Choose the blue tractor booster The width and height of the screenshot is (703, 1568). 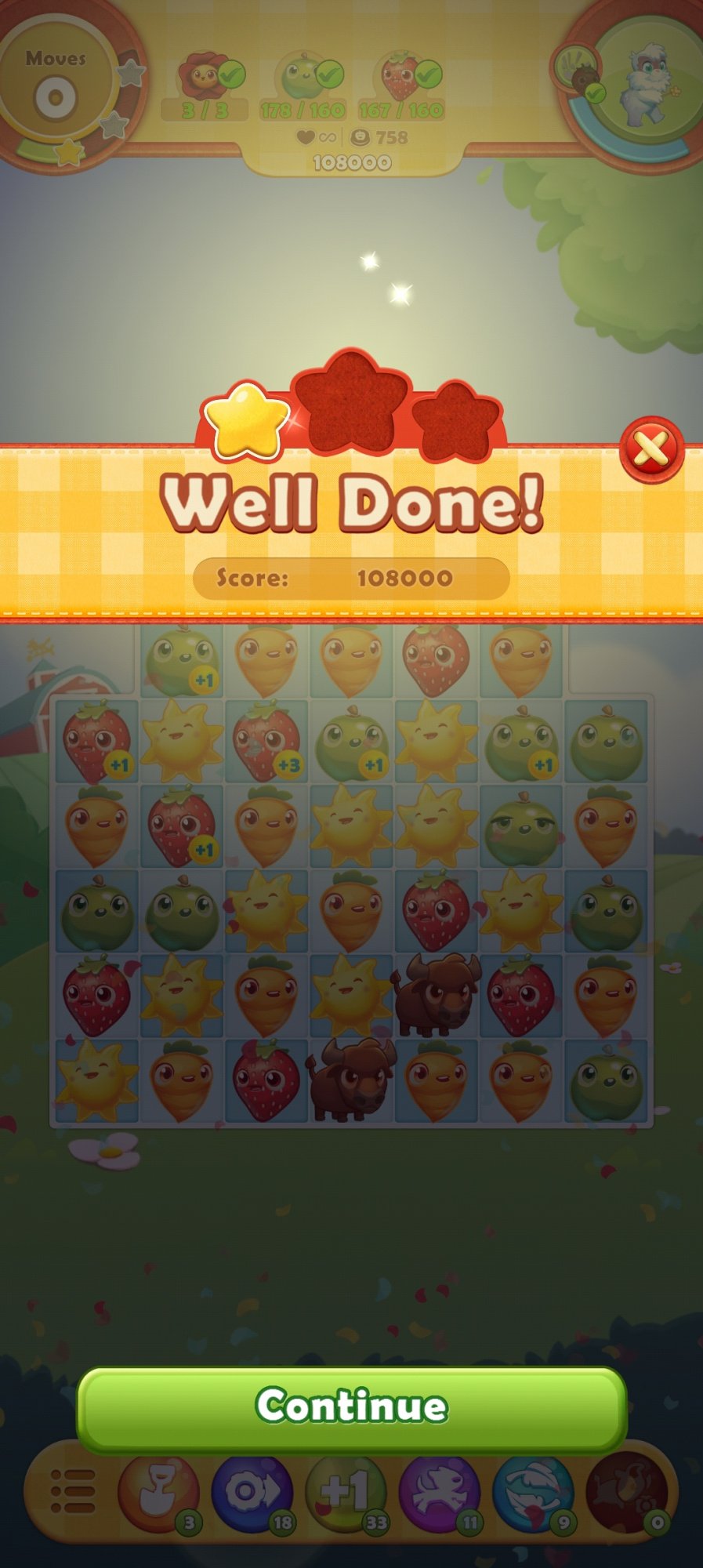251,1493
